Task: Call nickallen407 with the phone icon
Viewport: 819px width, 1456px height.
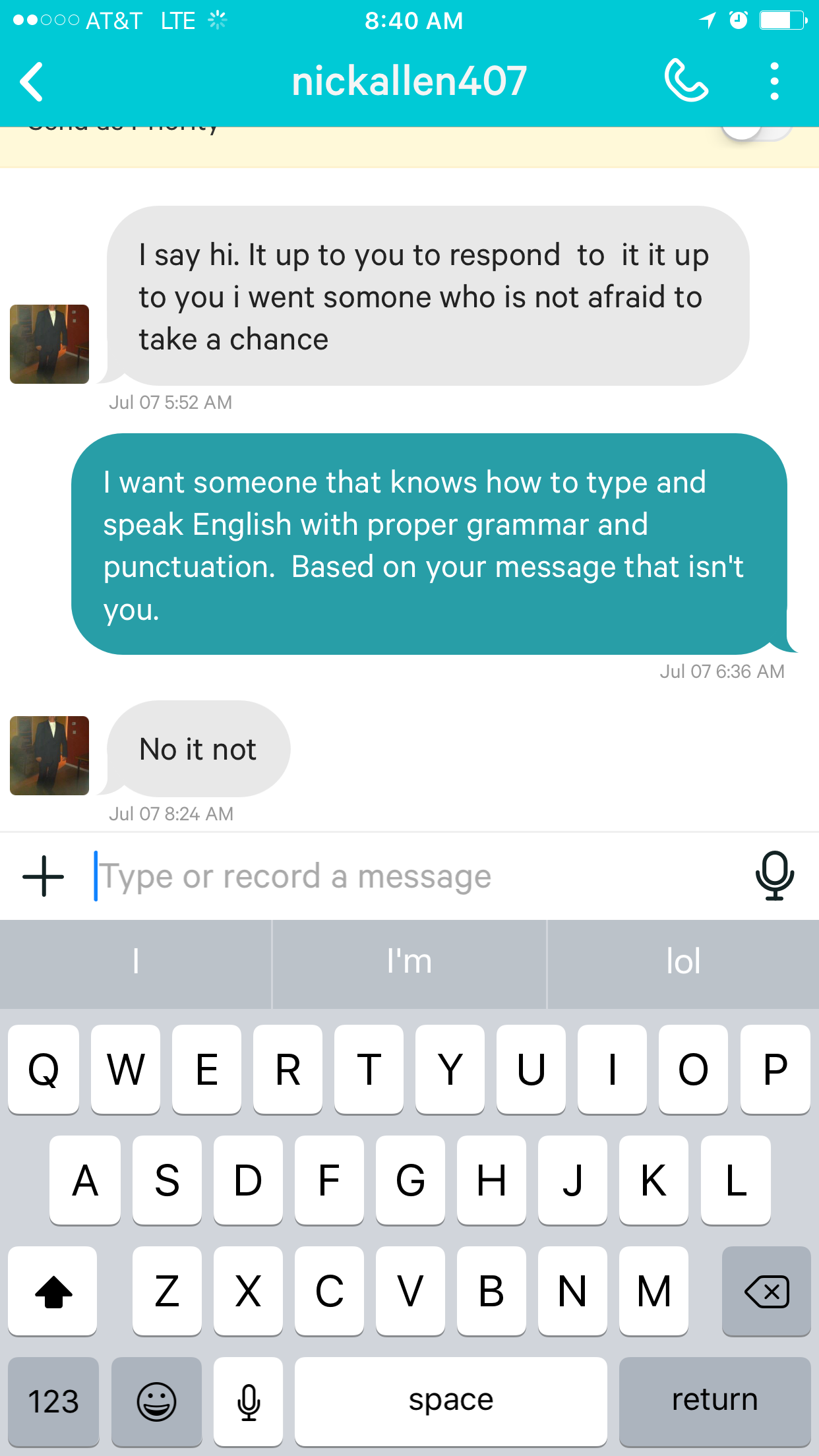Action: [x=686, y=80]
